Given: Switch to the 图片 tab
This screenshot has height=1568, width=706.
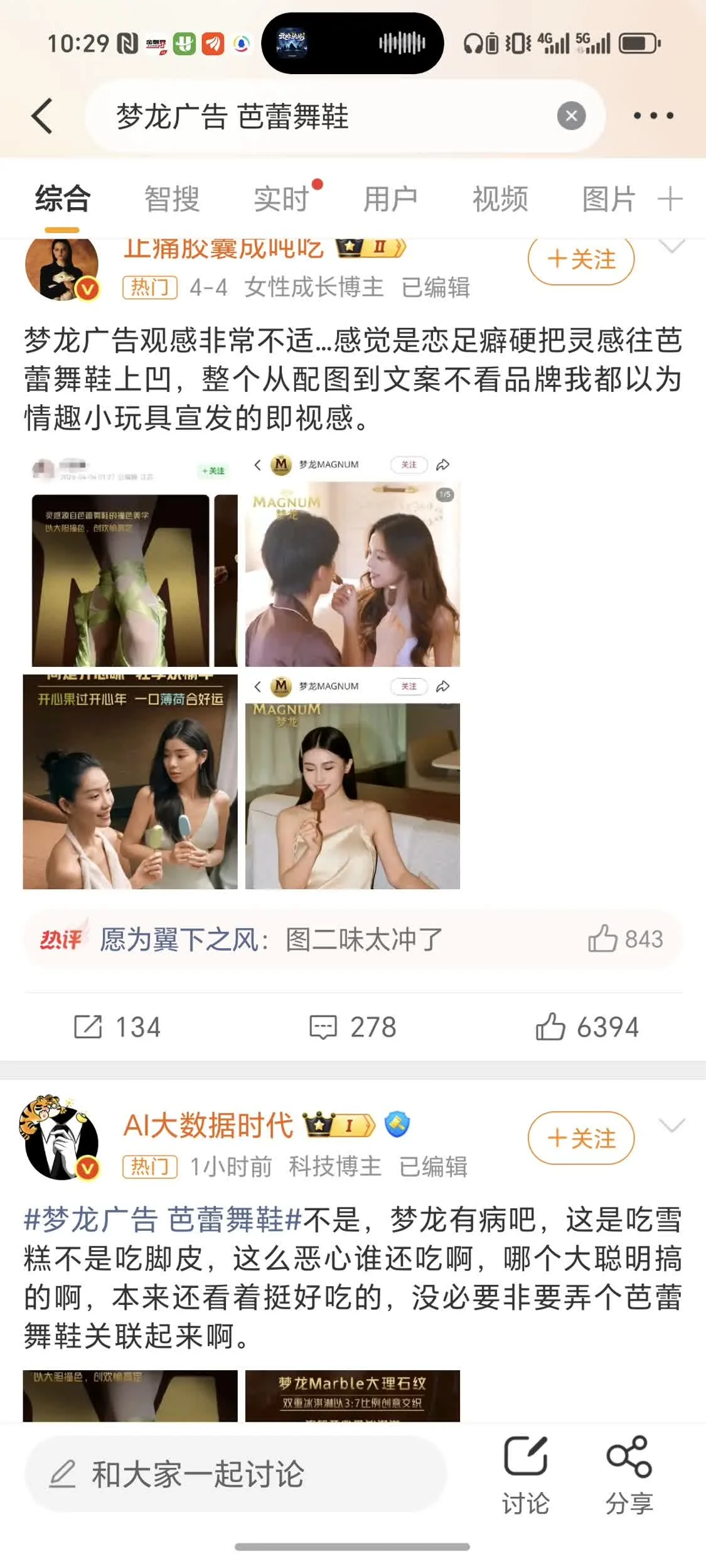Looking at the screenshot, I should point(609,200).
